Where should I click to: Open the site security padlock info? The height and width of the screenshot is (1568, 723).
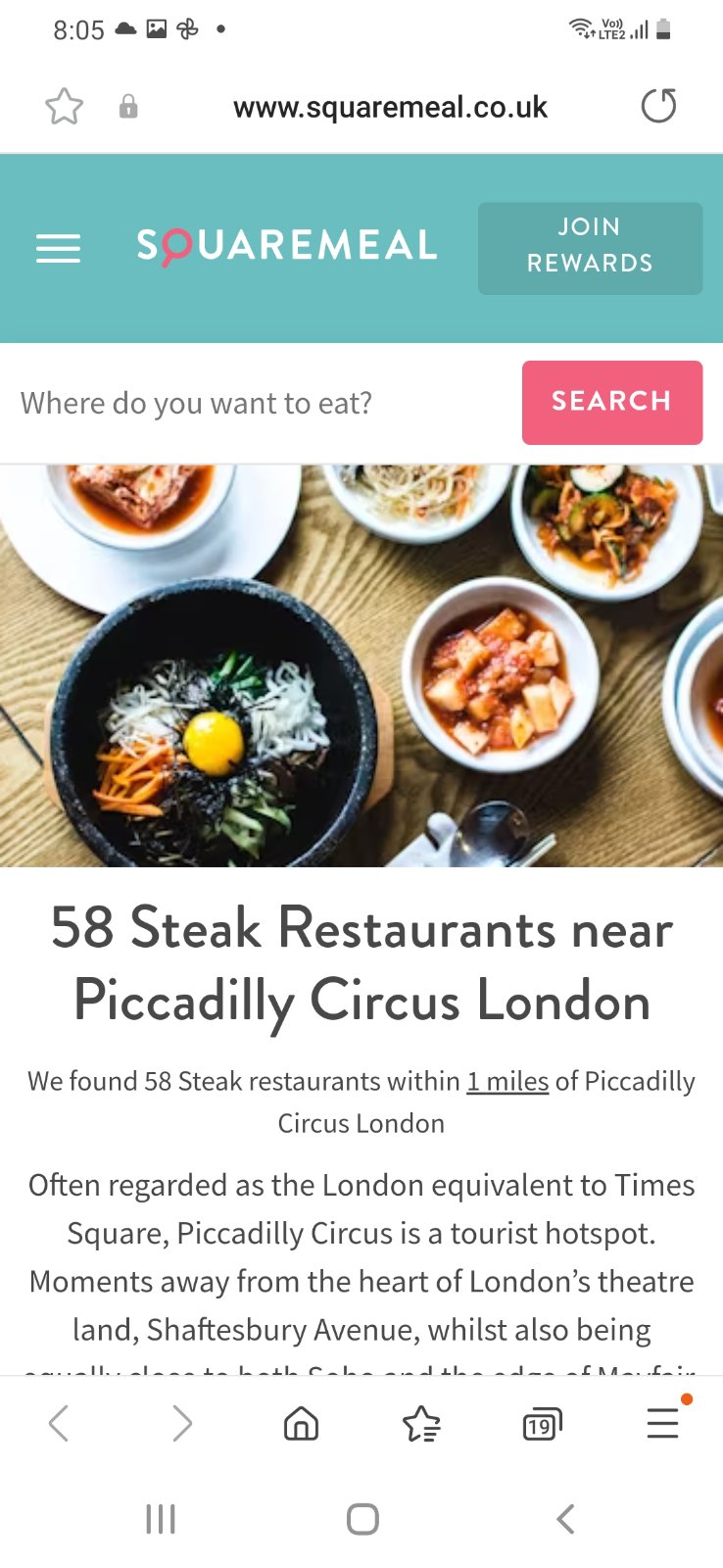pyautogui.click(x=128, y=107)
